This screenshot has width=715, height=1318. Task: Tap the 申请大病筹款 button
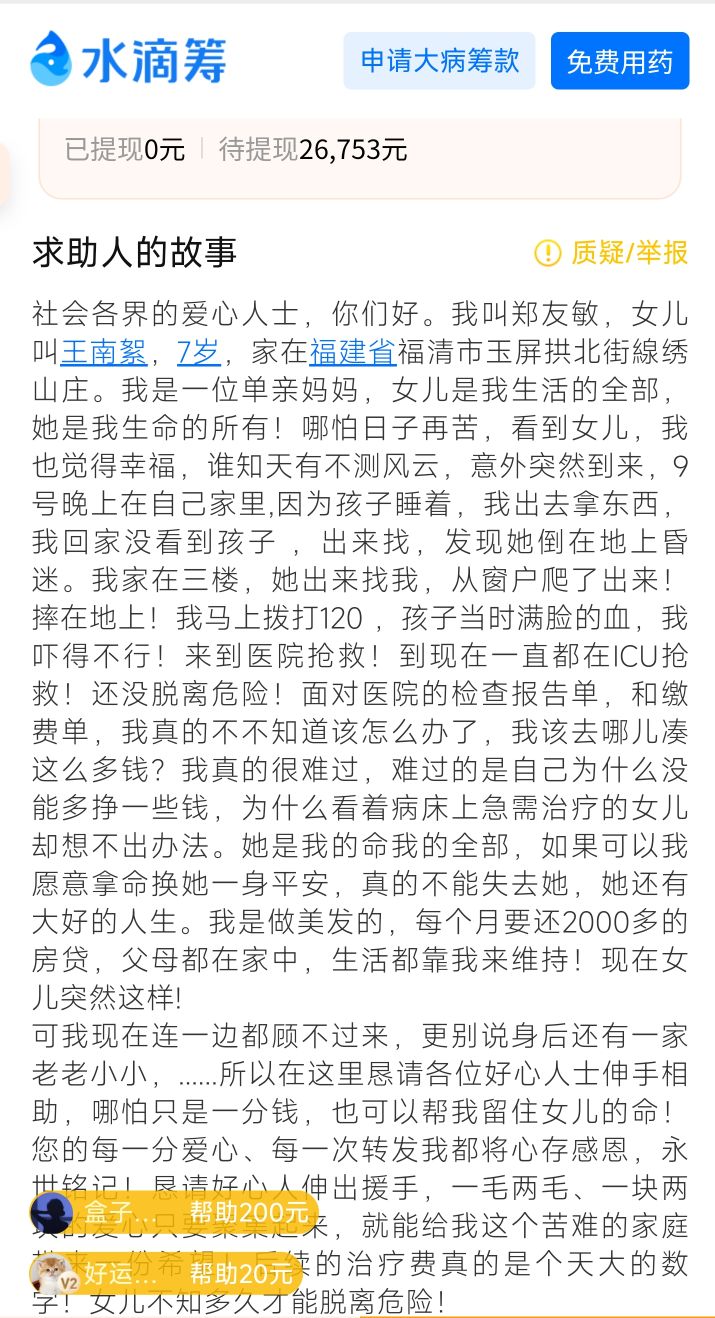pyautogui.click(x=439, y=61)
